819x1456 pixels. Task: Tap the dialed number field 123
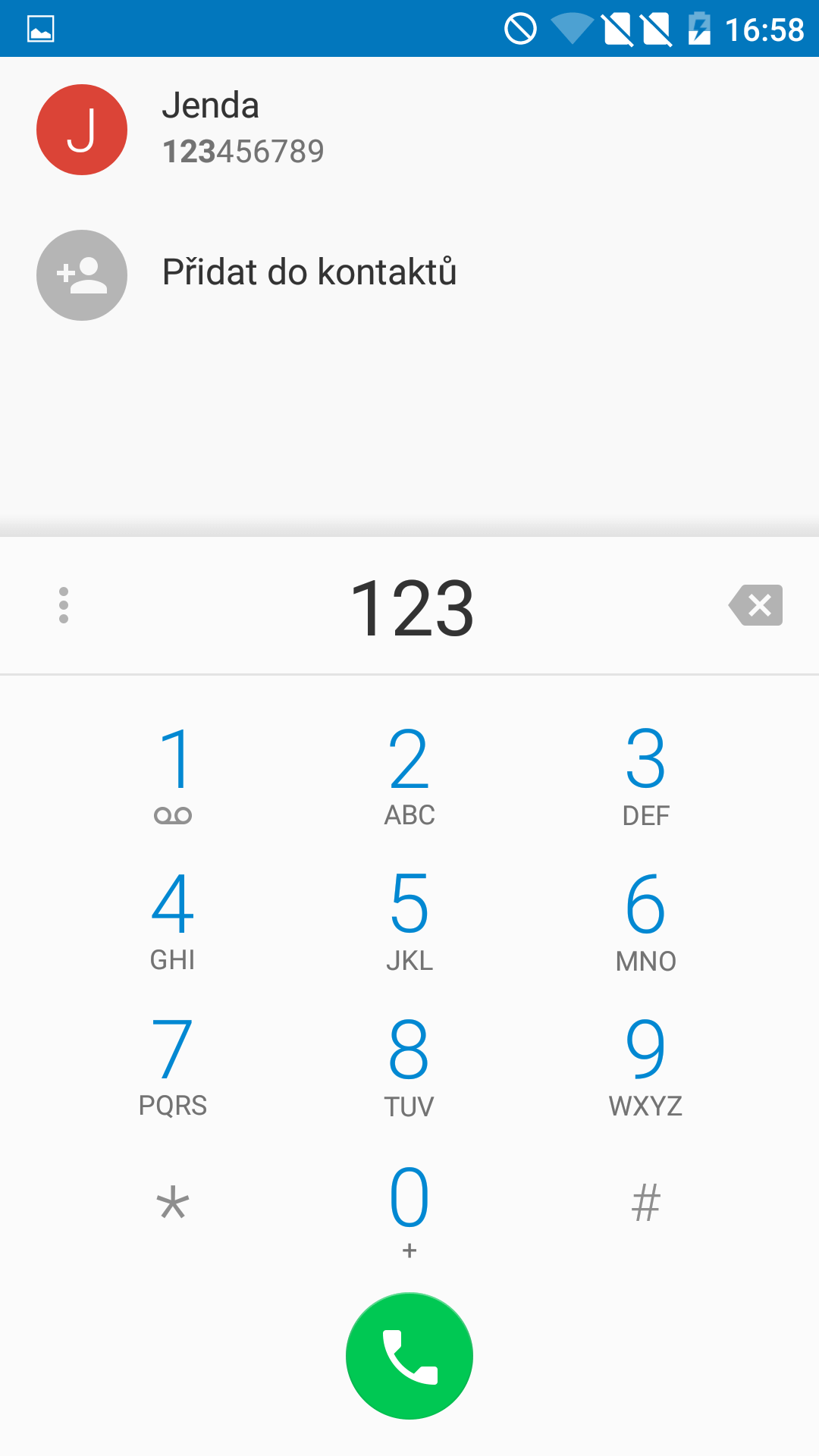[412, 607]
